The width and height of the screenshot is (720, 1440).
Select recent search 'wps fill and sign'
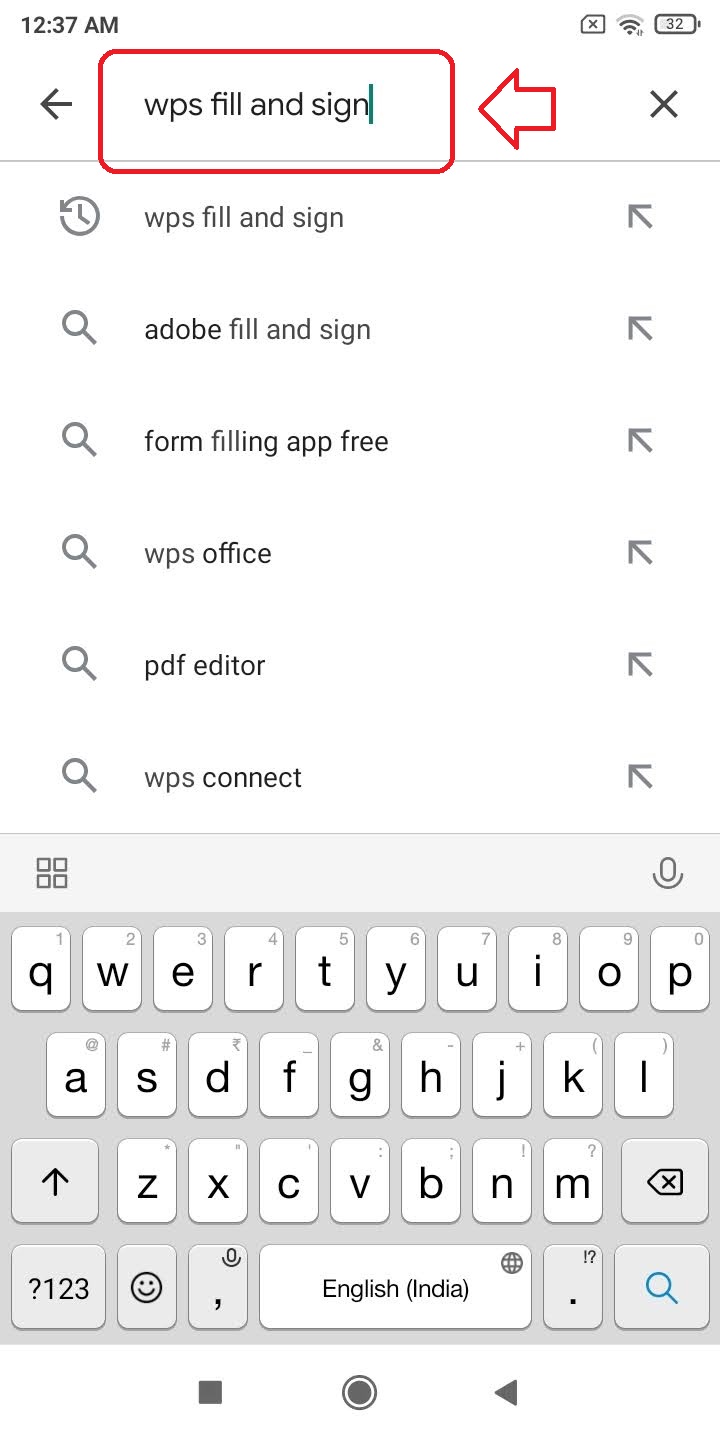click(x=360, y=218)
